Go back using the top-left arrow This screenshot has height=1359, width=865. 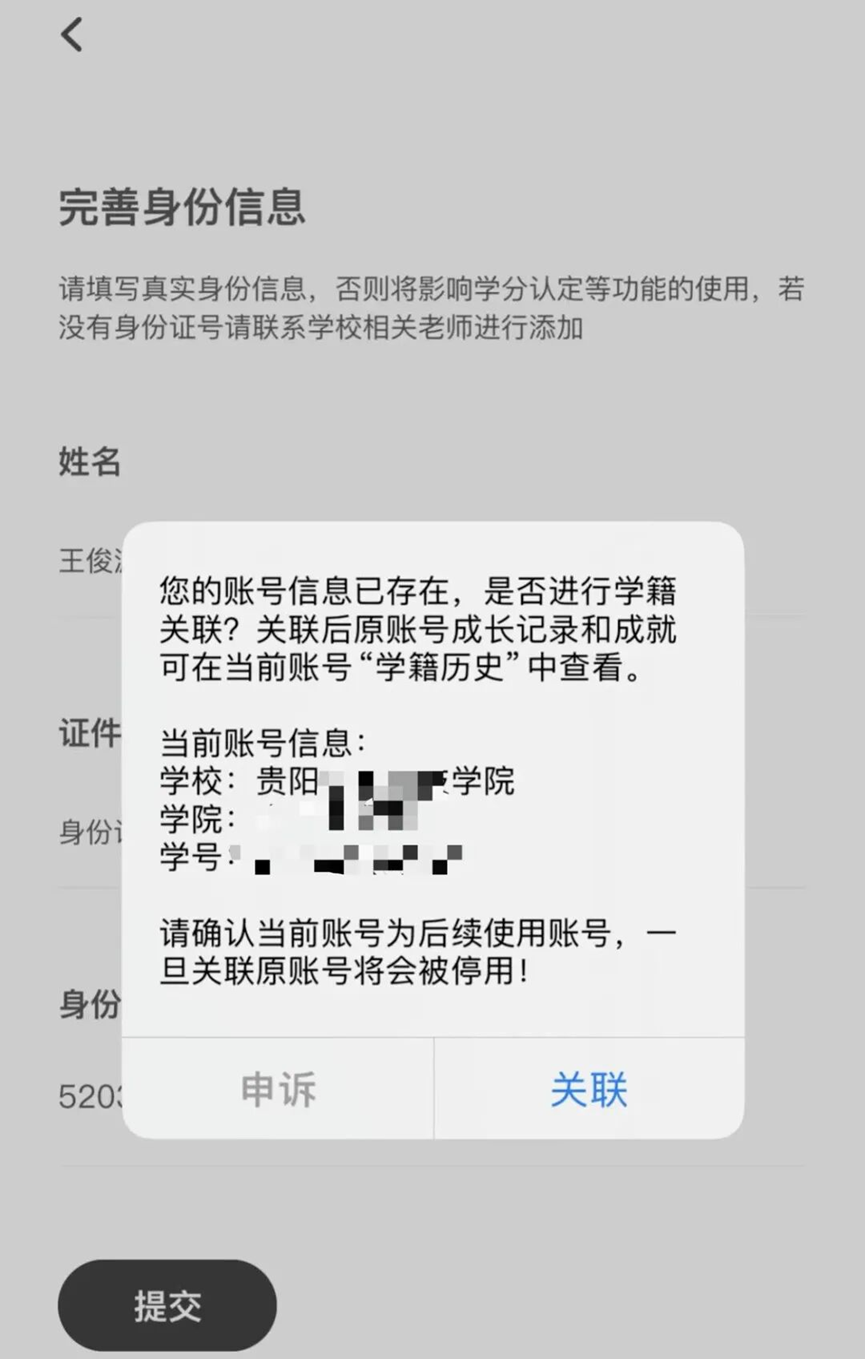[72, 35]
